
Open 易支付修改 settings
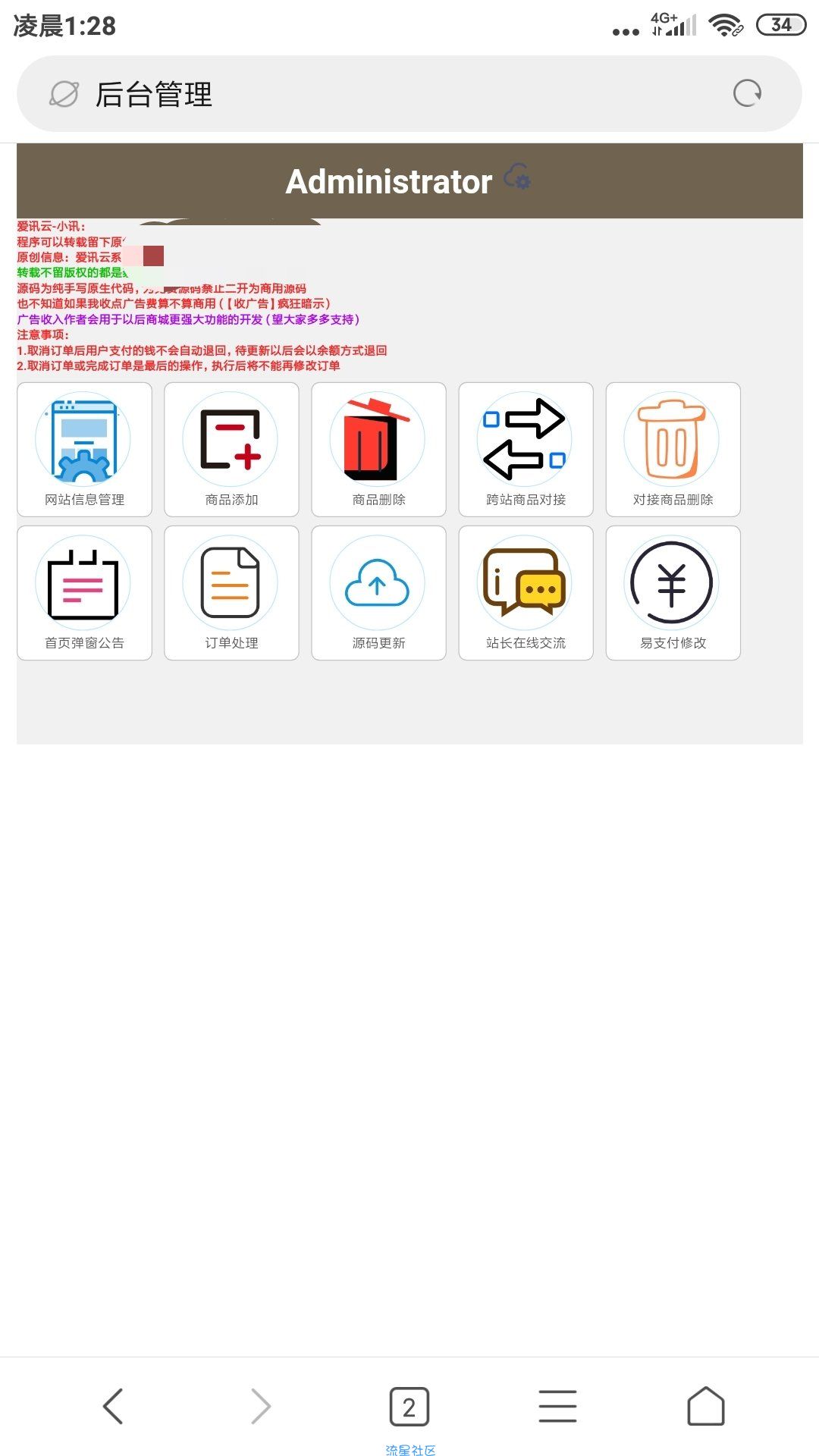tap(673, 593)
